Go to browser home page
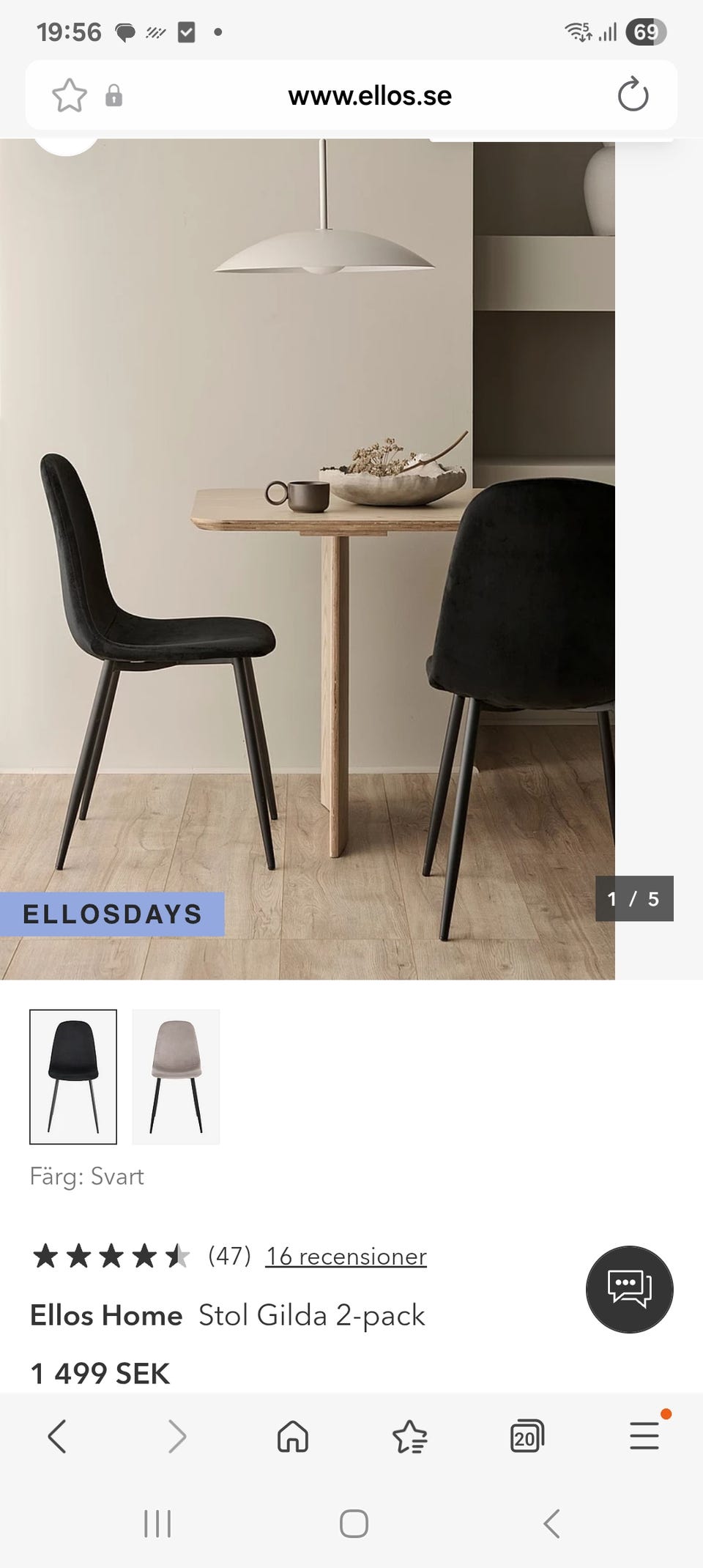Viewport: 703px width, 1568px height. click(x=291, y=1436)
